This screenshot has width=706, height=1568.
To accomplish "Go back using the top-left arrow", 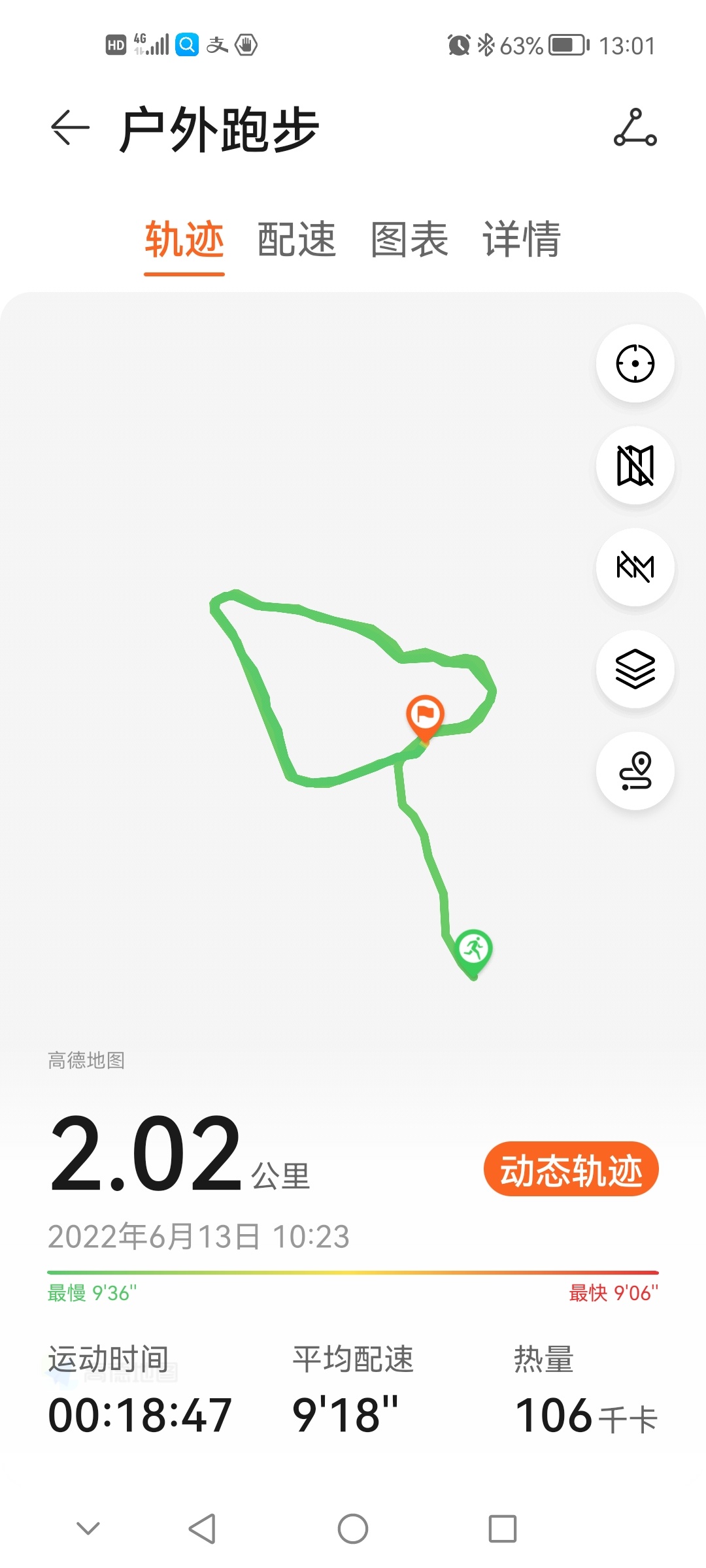I will [70, 127].
